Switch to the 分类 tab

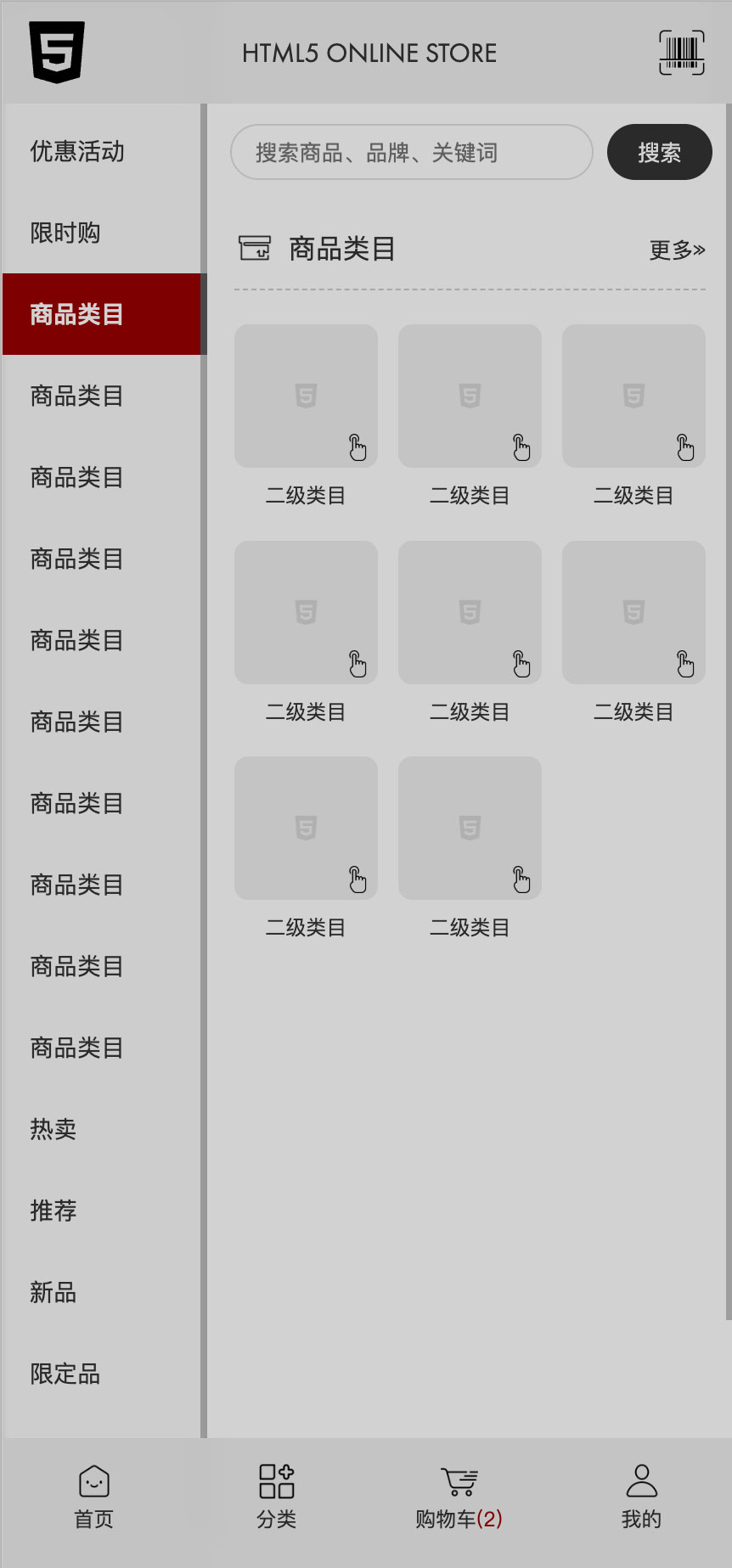tap(277, 1498)
